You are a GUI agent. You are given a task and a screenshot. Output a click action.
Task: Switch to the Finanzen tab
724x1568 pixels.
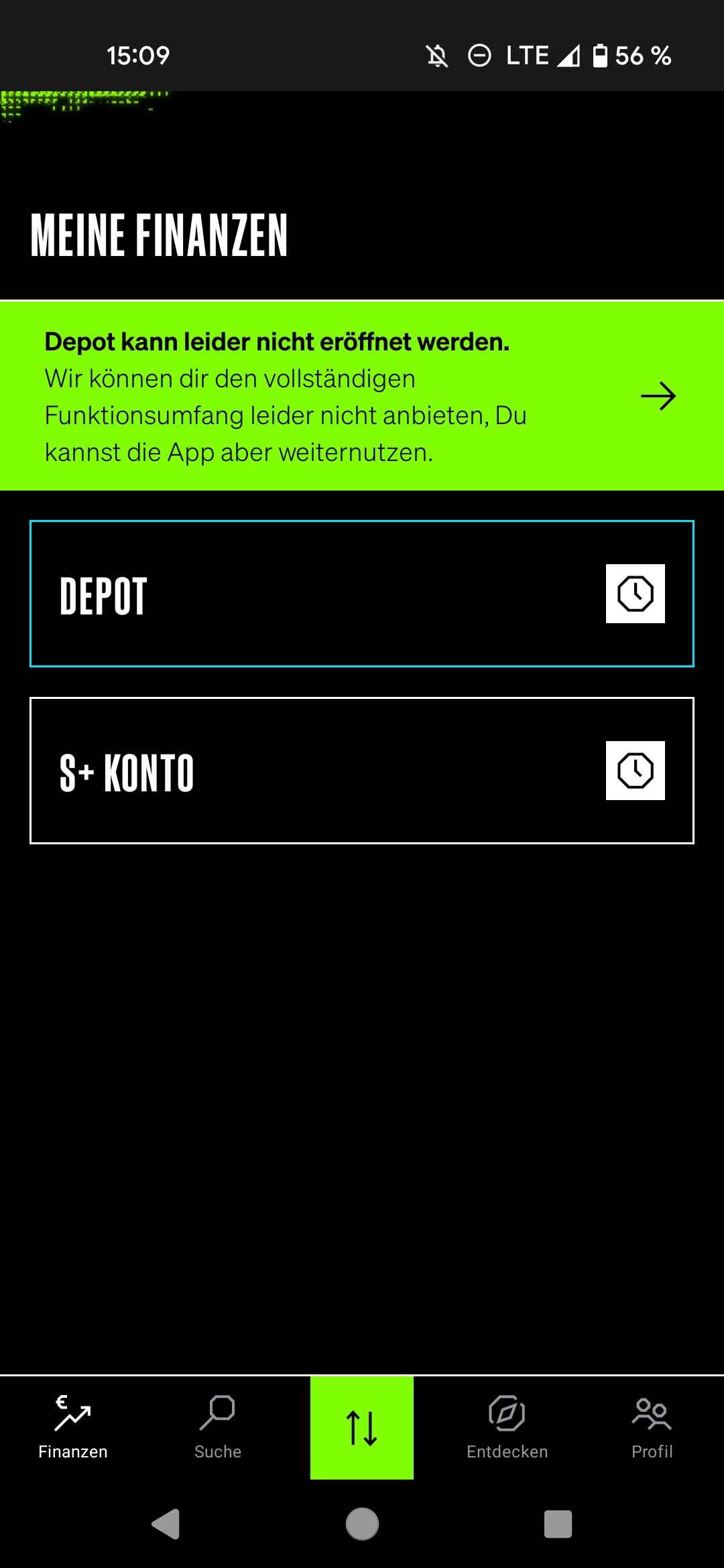(72, 1427)
